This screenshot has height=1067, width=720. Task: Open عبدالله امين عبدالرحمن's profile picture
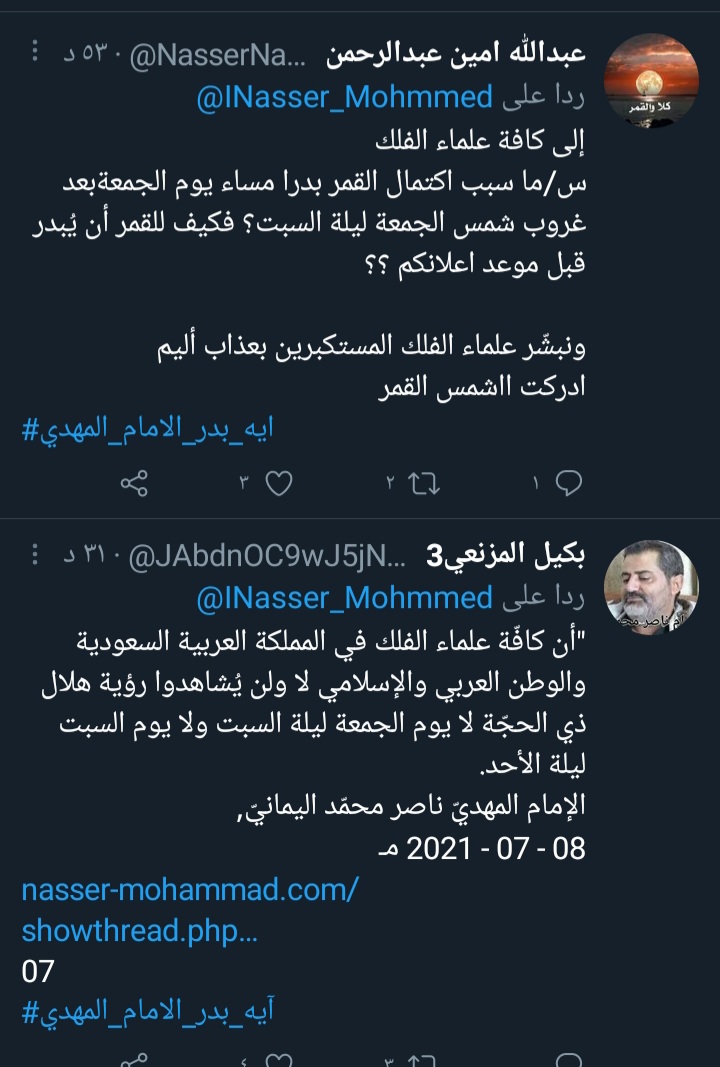coord(653,80)
